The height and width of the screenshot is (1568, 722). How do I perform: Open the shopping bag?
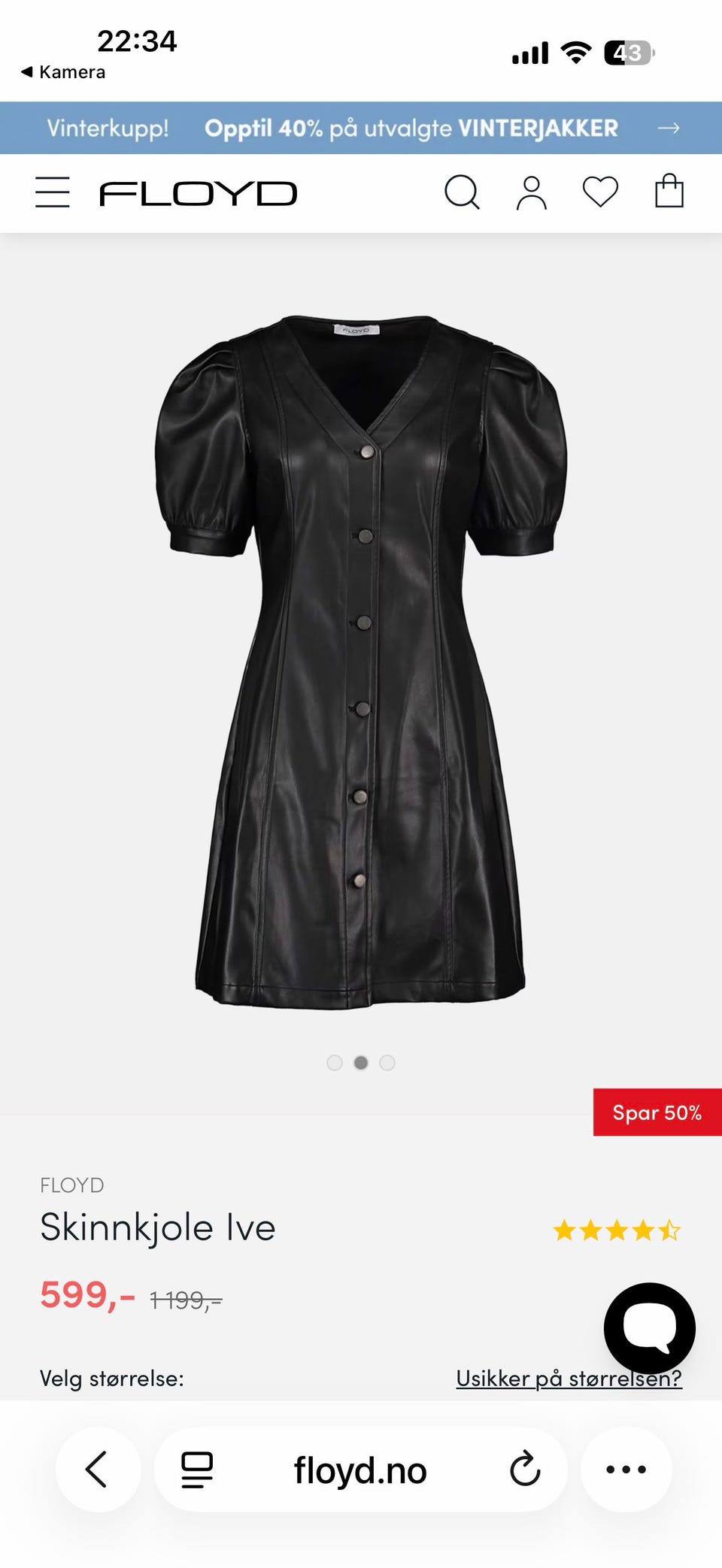point(669,191)
